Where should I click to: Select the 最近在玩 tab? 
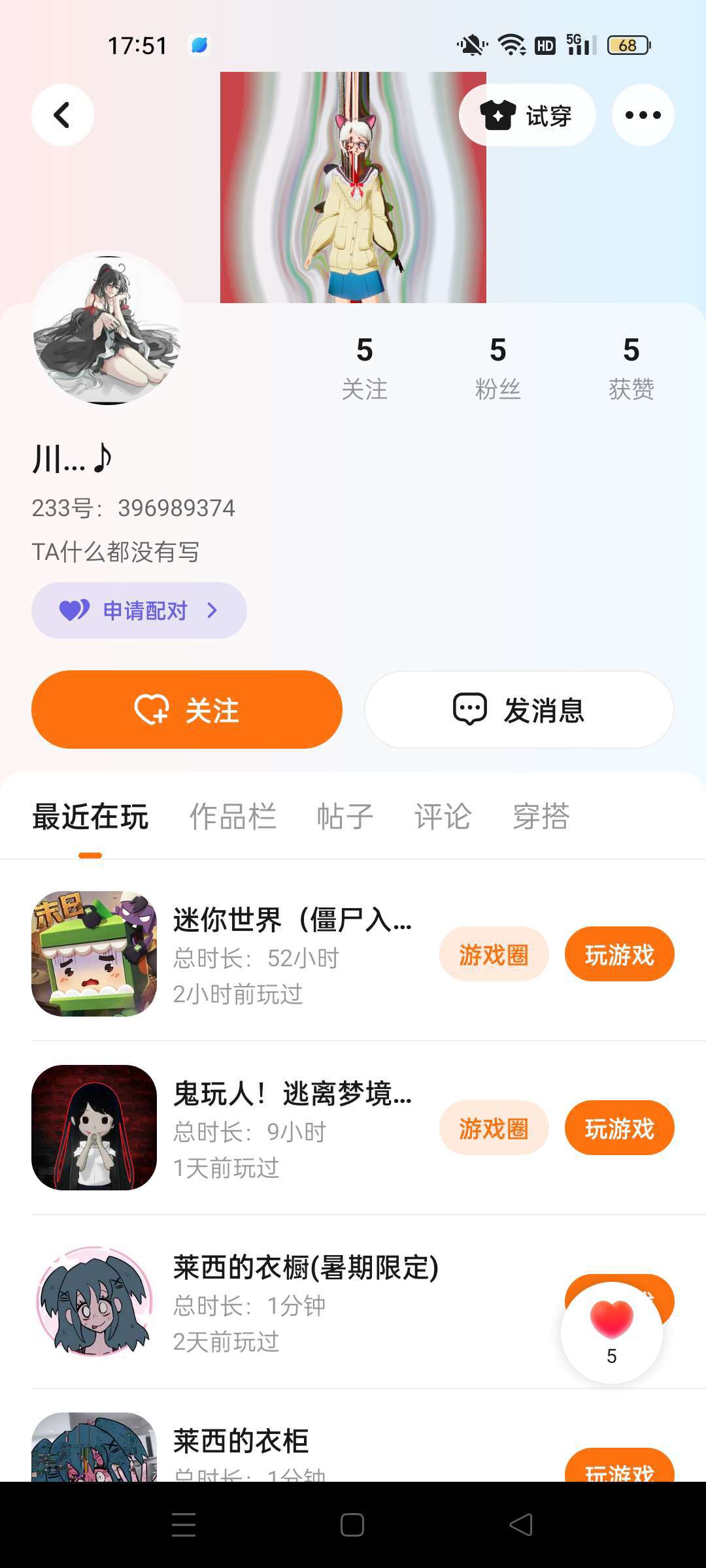[x=90, y=816]
